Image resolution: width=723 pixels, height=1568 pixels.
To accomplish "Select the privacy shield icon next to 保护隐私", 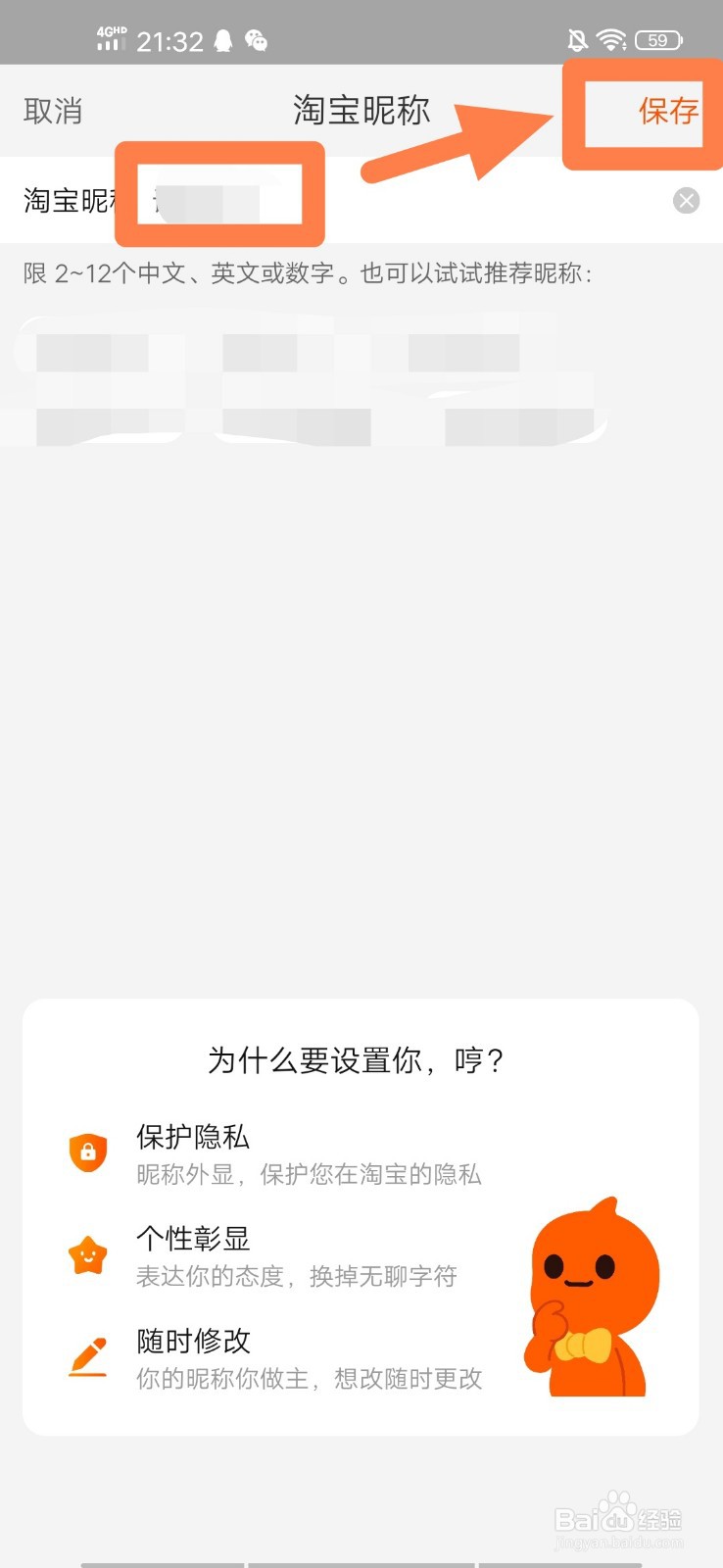I will pos(87,1152).
